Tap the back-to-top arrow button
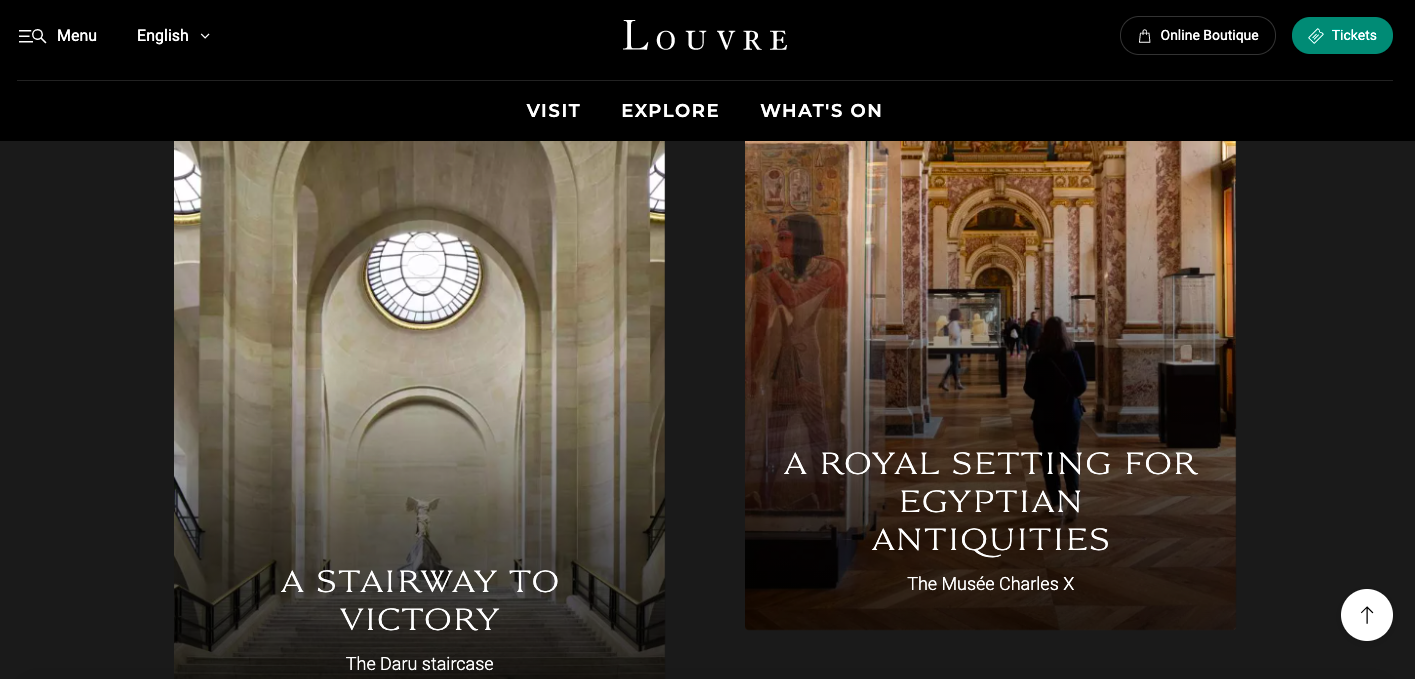The width and height of the screenshot is (1415, 679). pos(1366,614)
